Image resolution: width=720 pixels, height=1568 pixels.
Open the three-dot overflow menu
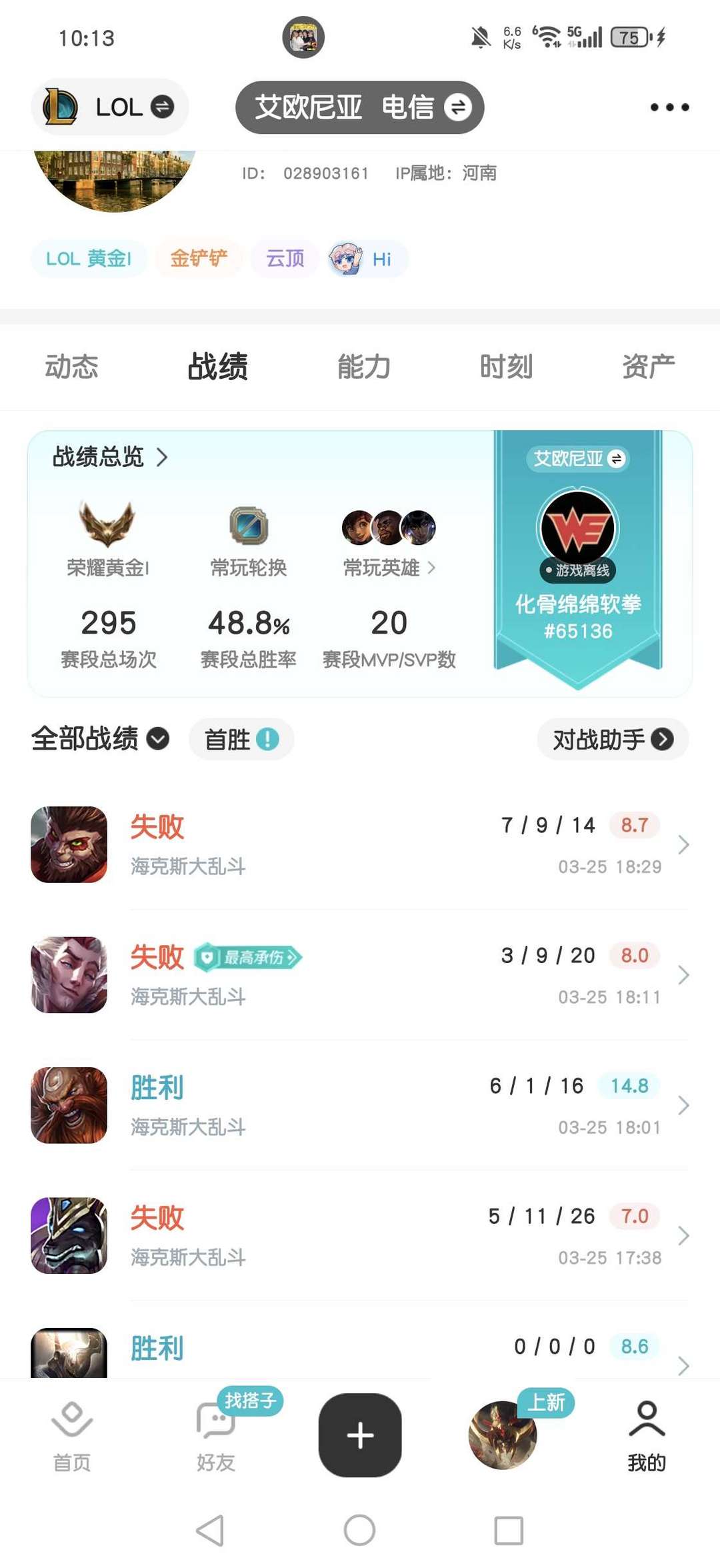[x=669, y=107]
